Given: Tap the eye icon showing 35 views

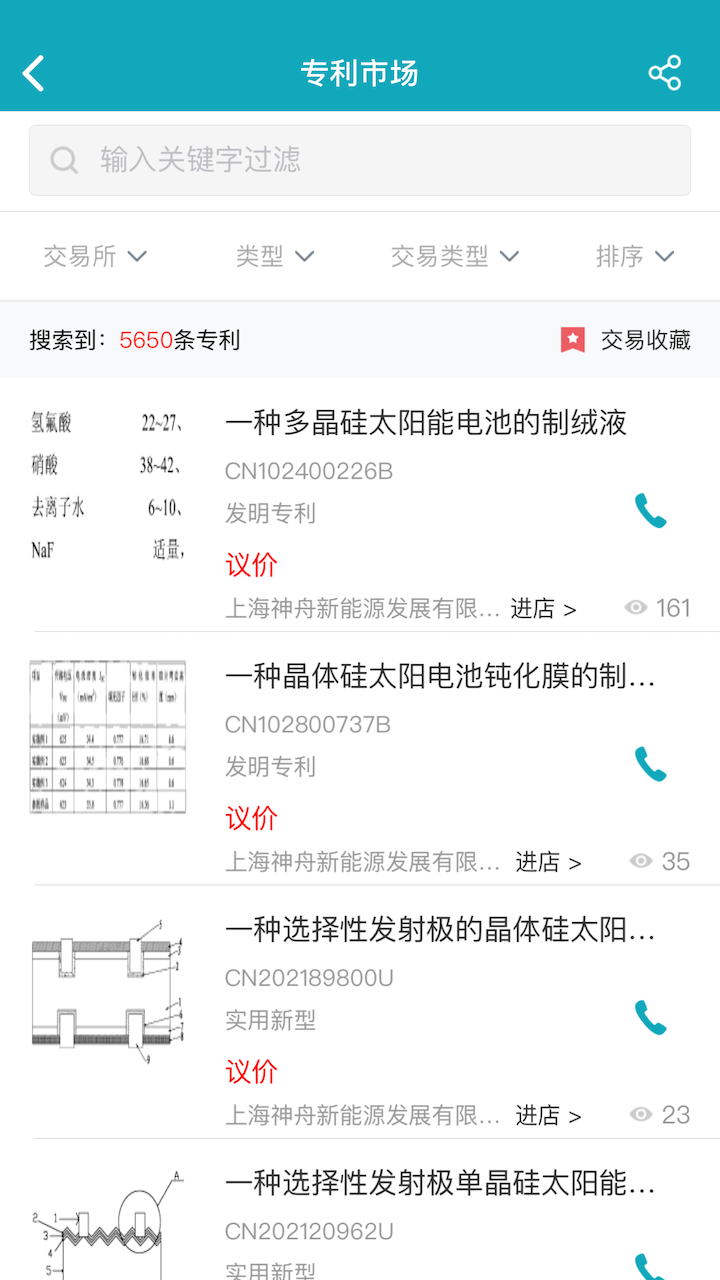Looking at the screenshot, I should tap(639, 860).
